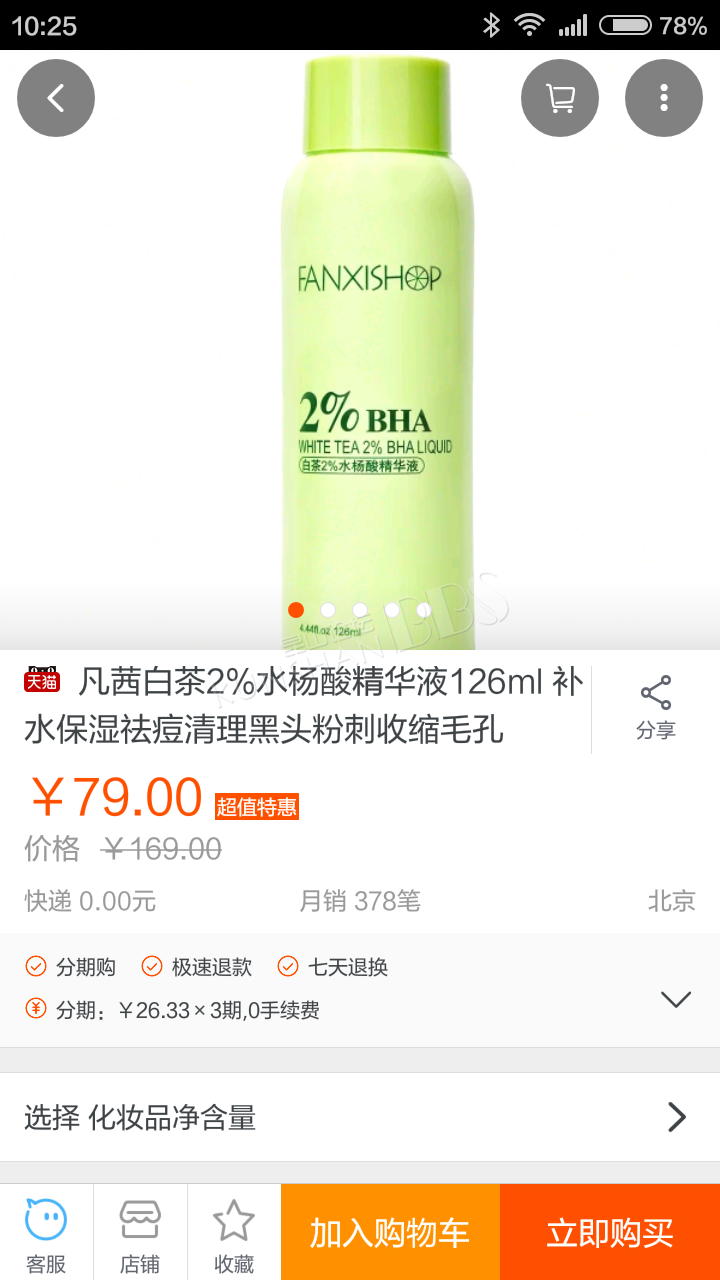This screenshot has height=1280, width=720.
Task: Contact 客服 customer service
Action: click(x=46, y=1233)
